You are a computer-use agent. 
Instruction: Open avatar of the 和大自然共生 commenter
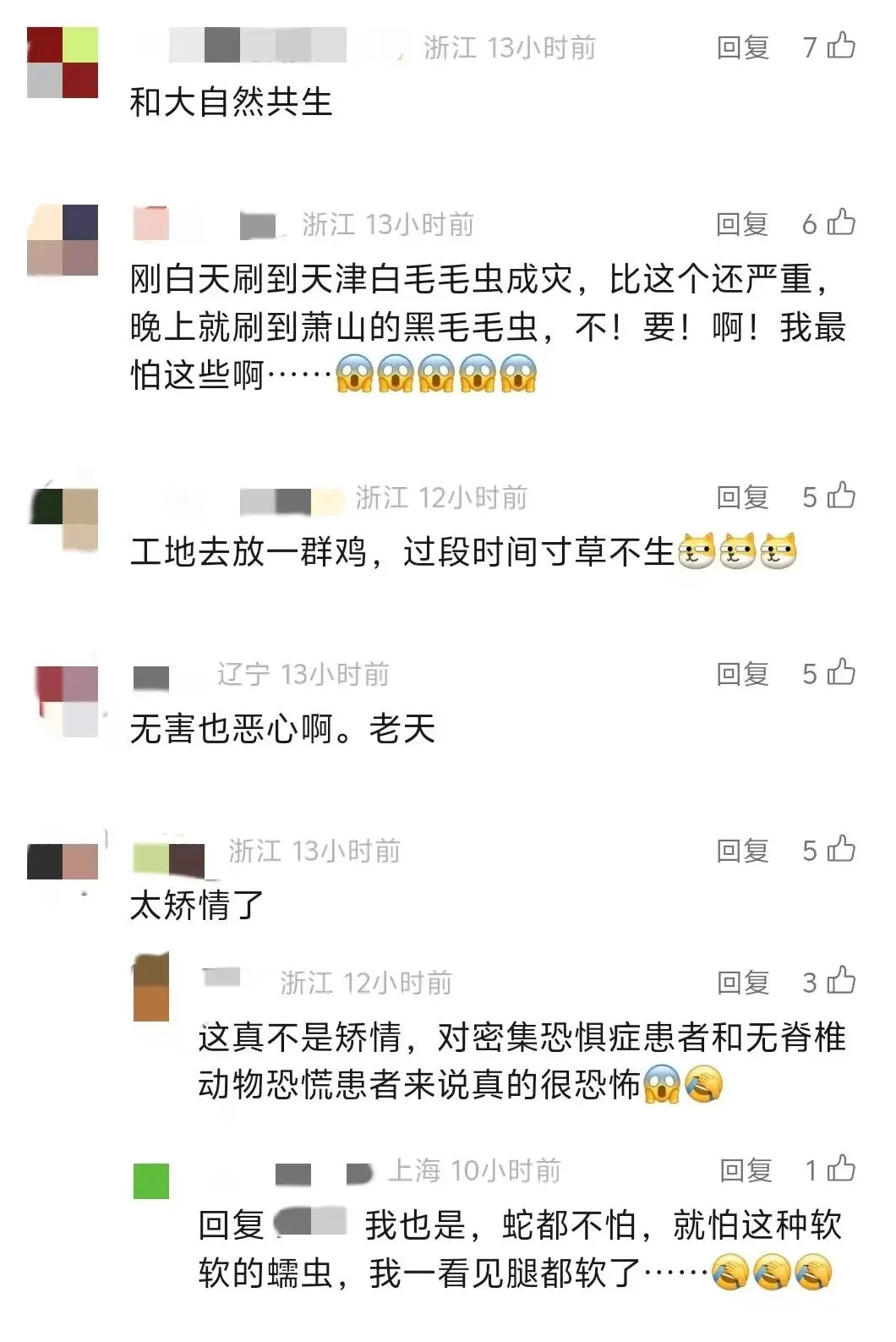tap(63, 63)
